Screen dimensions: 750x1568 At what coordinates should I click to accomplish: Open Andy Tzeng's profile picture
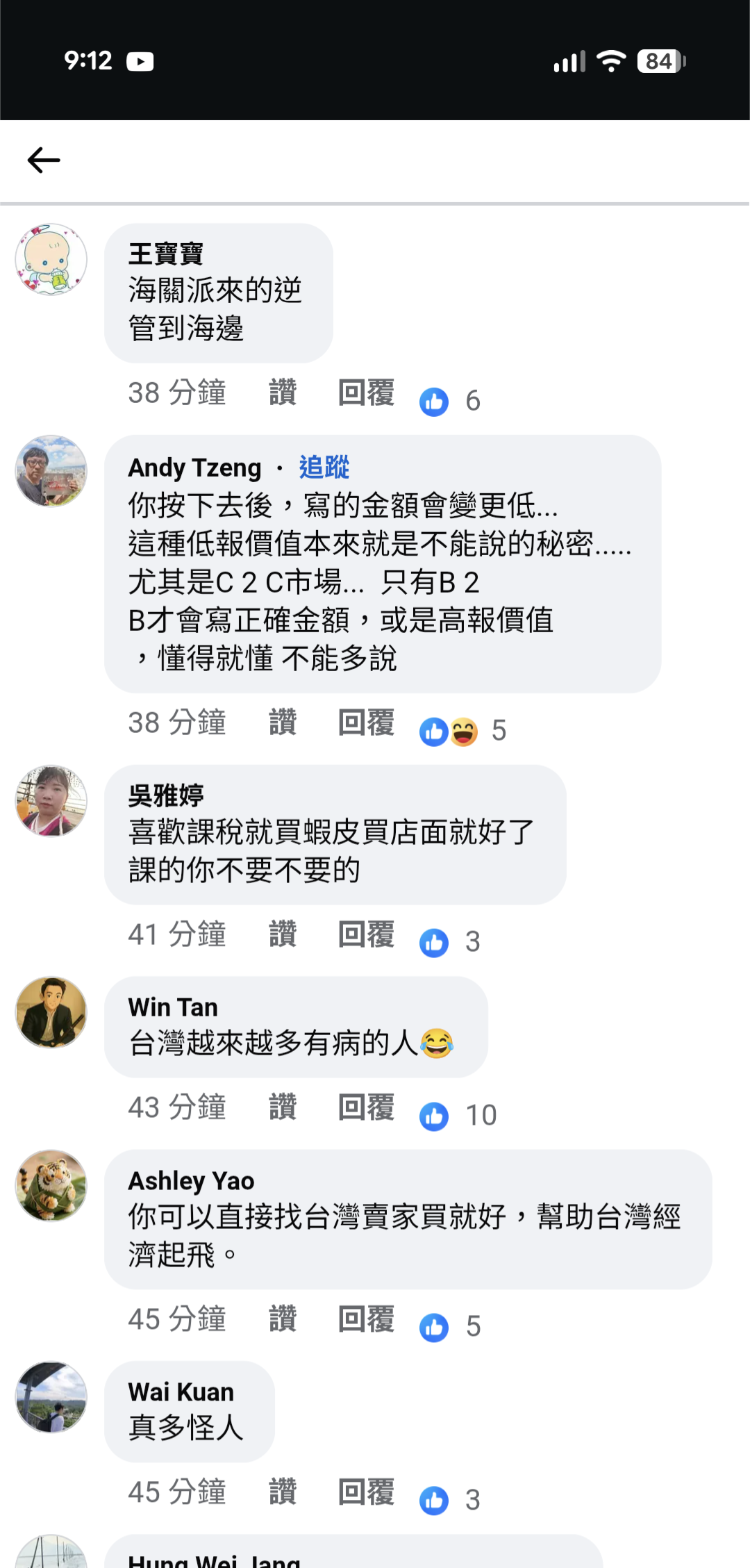tap(51, 471)
